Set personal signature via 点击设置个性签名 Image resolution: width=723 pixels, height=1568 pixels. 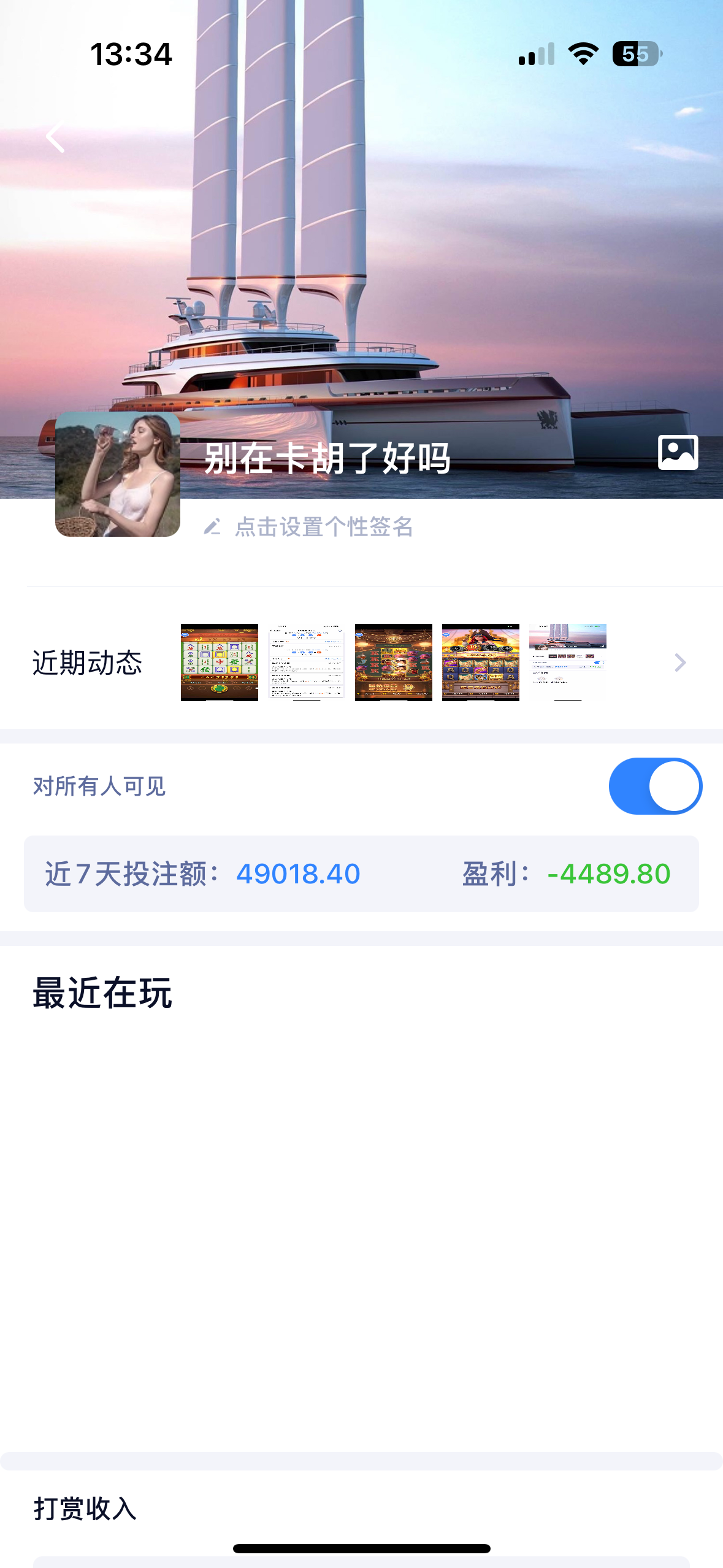point(324,527)
